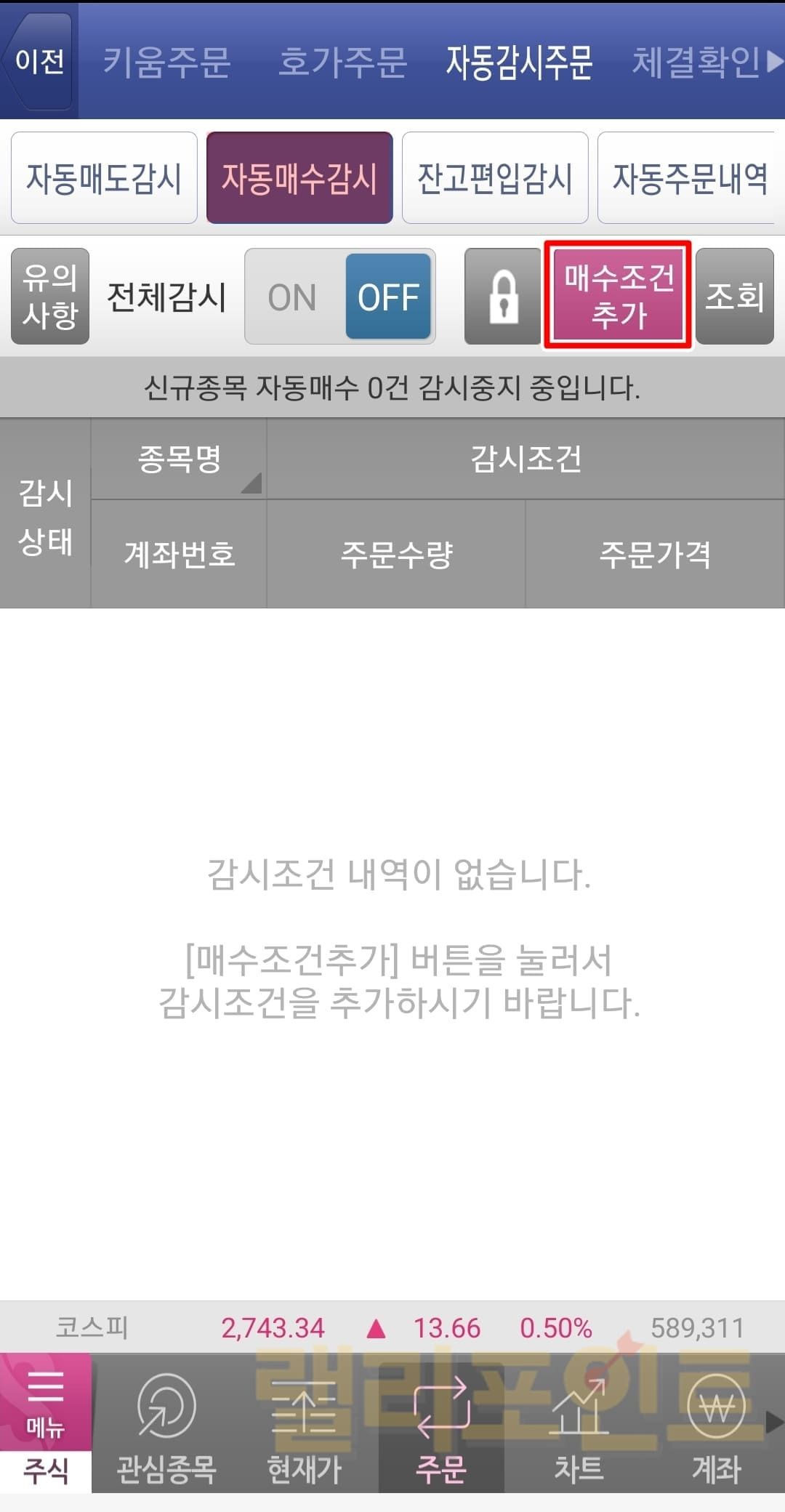Open the 자동주문내역 tab
Screen dimensions: 785x1512
[688, 178]
